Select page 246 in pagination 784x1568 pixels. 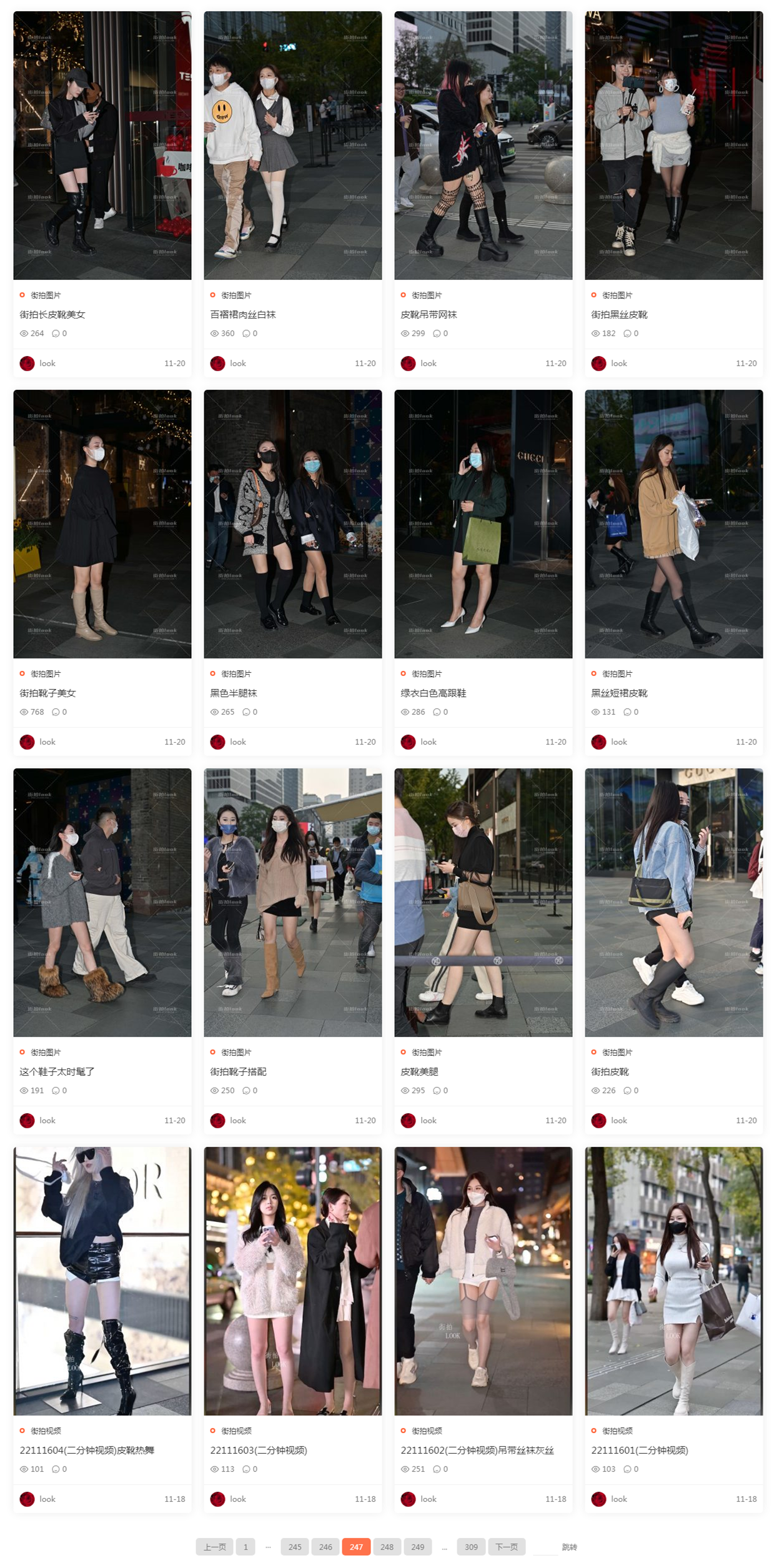325,1547
